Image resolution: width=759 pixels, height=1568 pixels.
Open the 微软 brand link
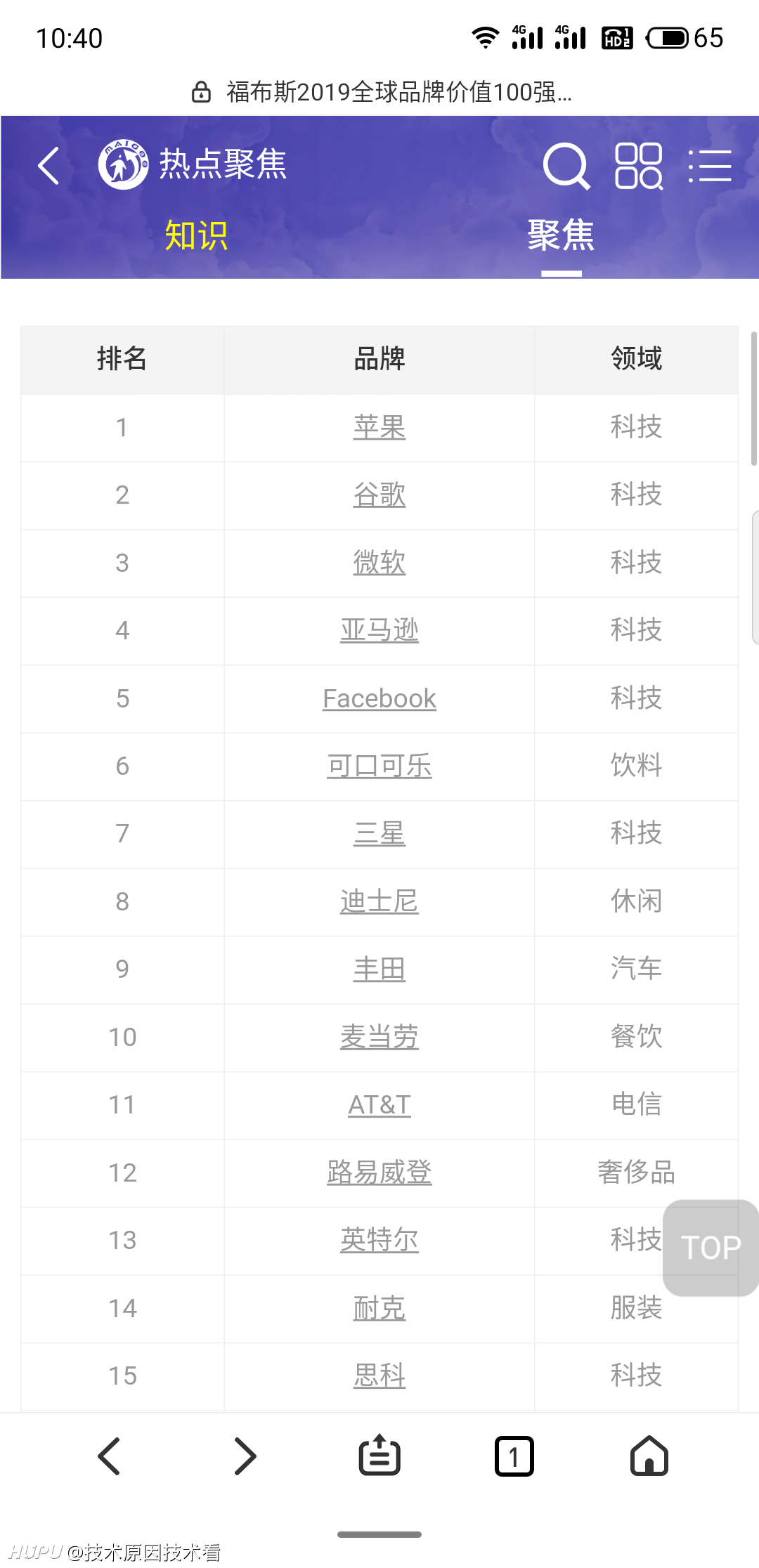379,563
